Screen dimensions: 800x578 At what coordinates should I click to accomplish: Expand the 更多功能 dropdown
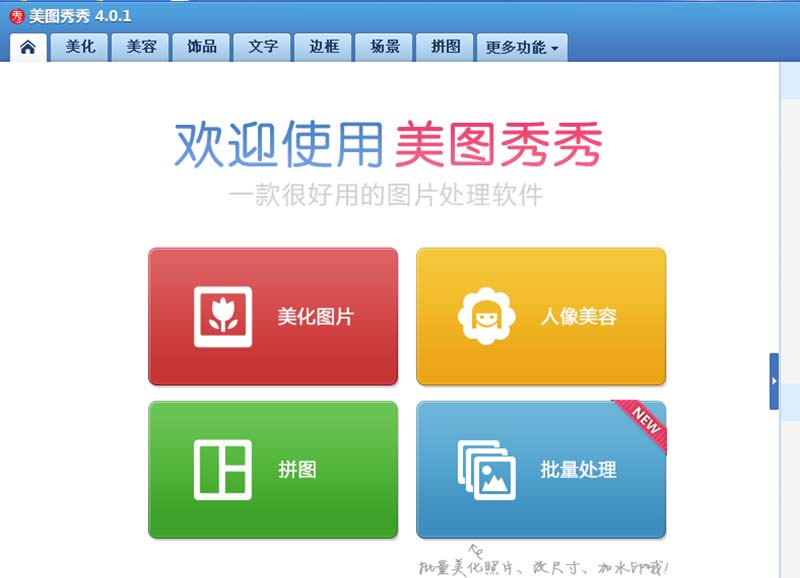tap(523, 47)
